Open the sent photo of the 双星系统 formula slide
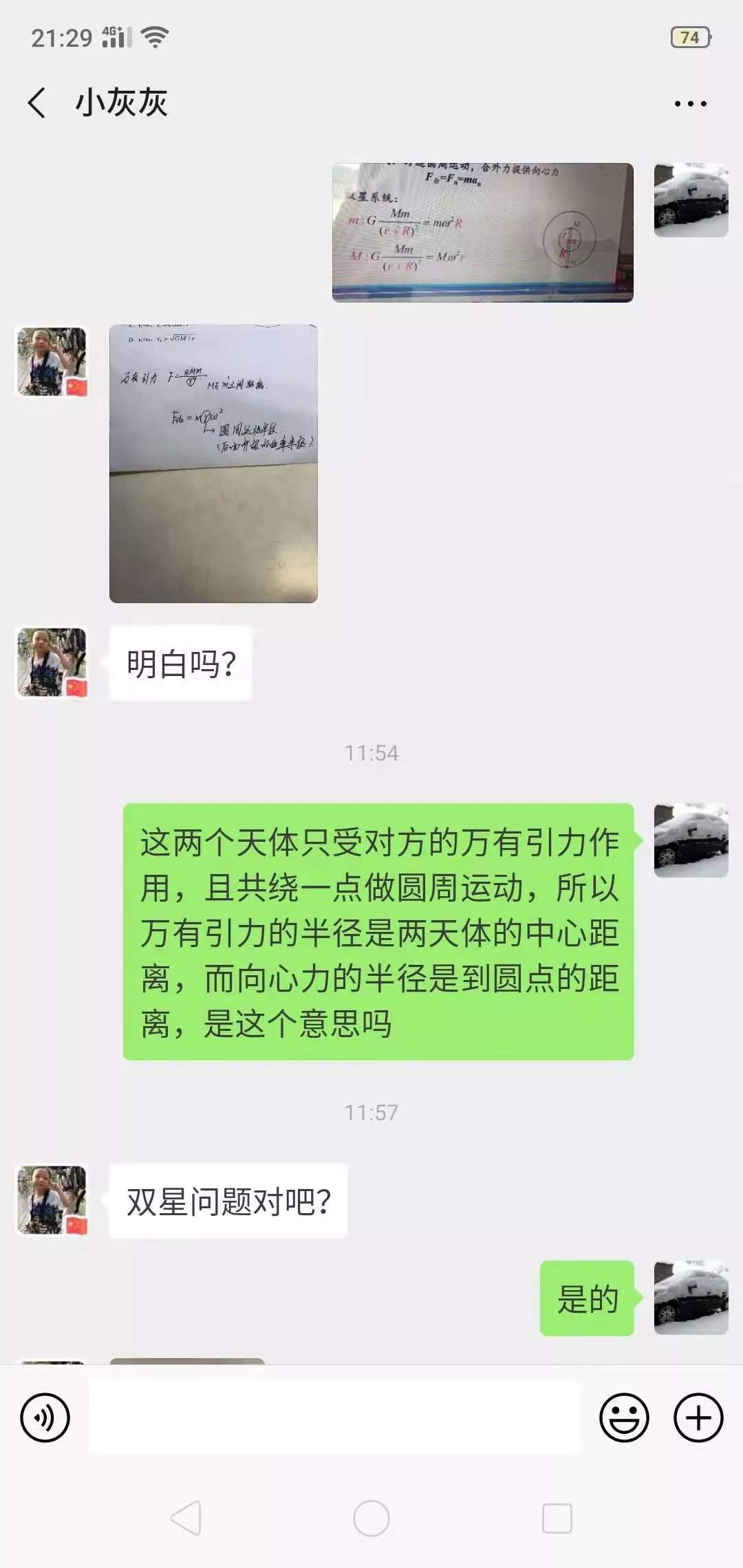 click(482, 232)
